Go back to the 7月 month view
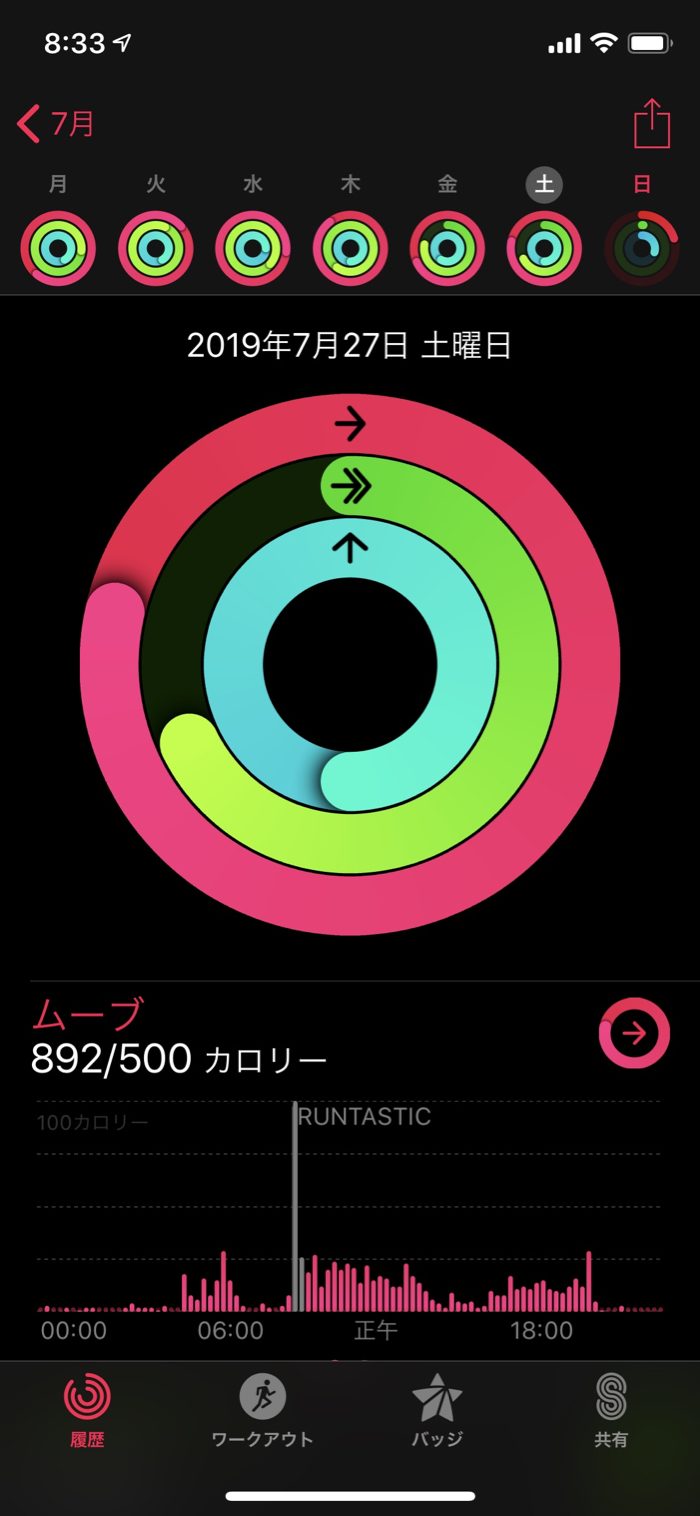700x1516 pixels. 57,125
